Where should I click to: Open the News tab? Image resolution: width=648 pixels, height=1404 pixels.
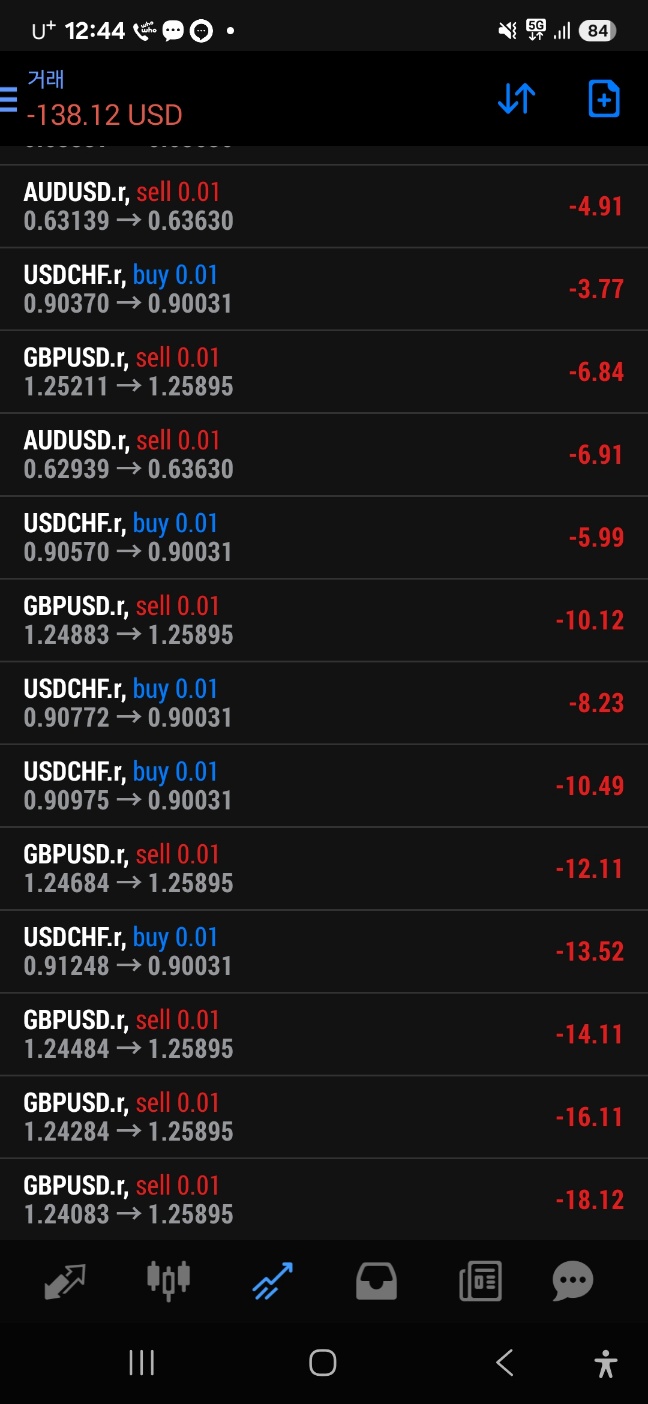tap(480, 1281)
